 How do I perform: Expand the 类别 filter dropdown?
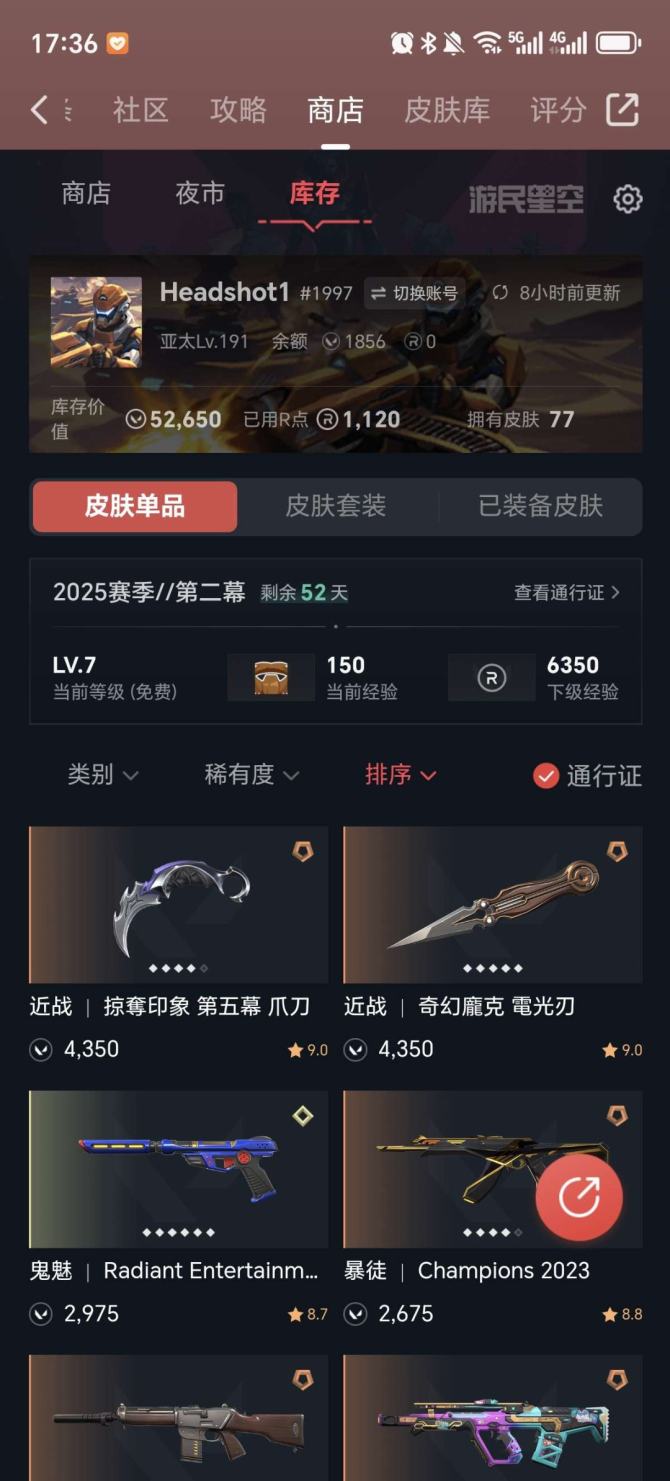[x=102, y=775]
